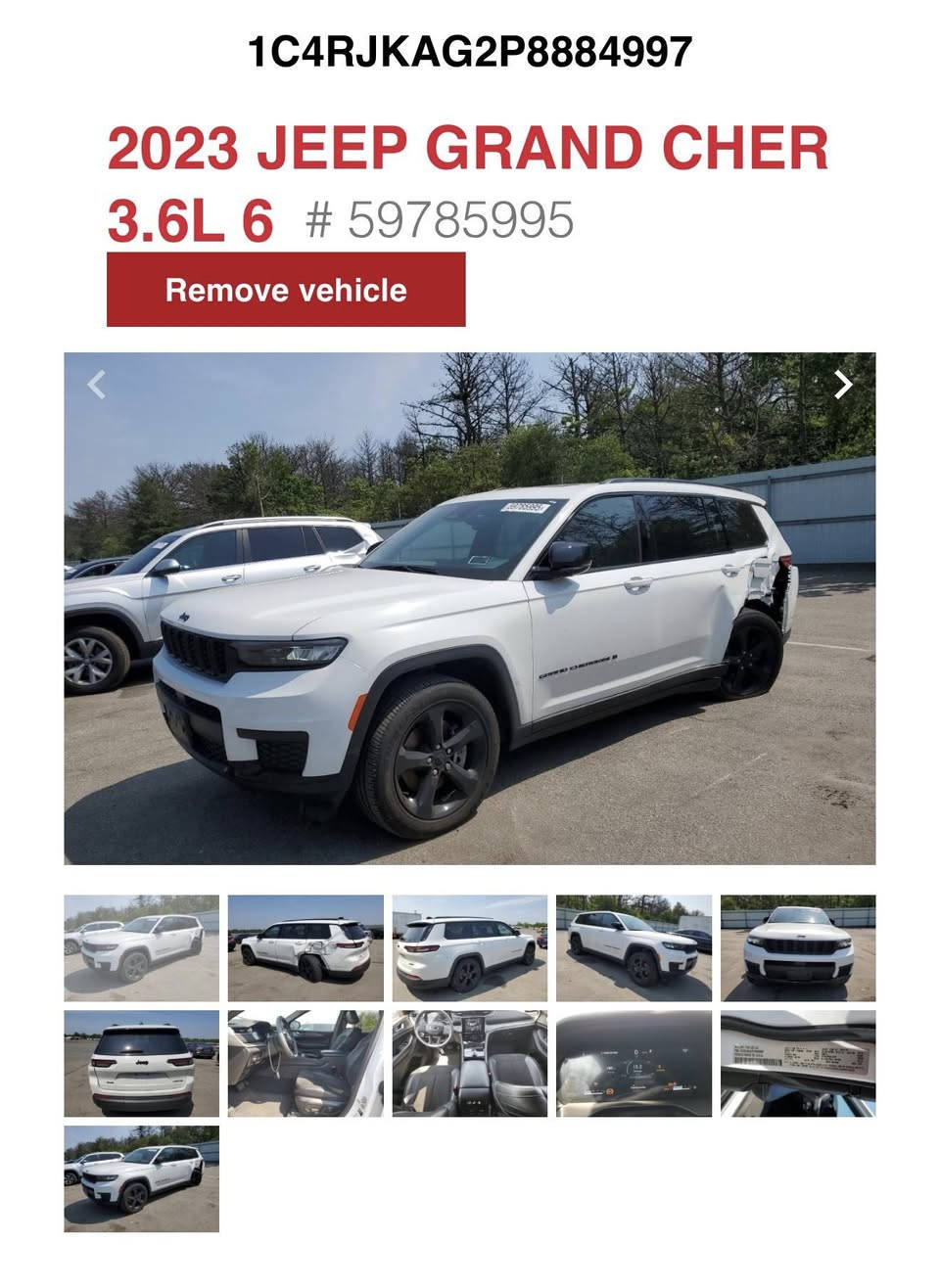Viewport: 940px width, 1288px height.
Task: Open the head-on front view thumbnail
Action: 797,947
